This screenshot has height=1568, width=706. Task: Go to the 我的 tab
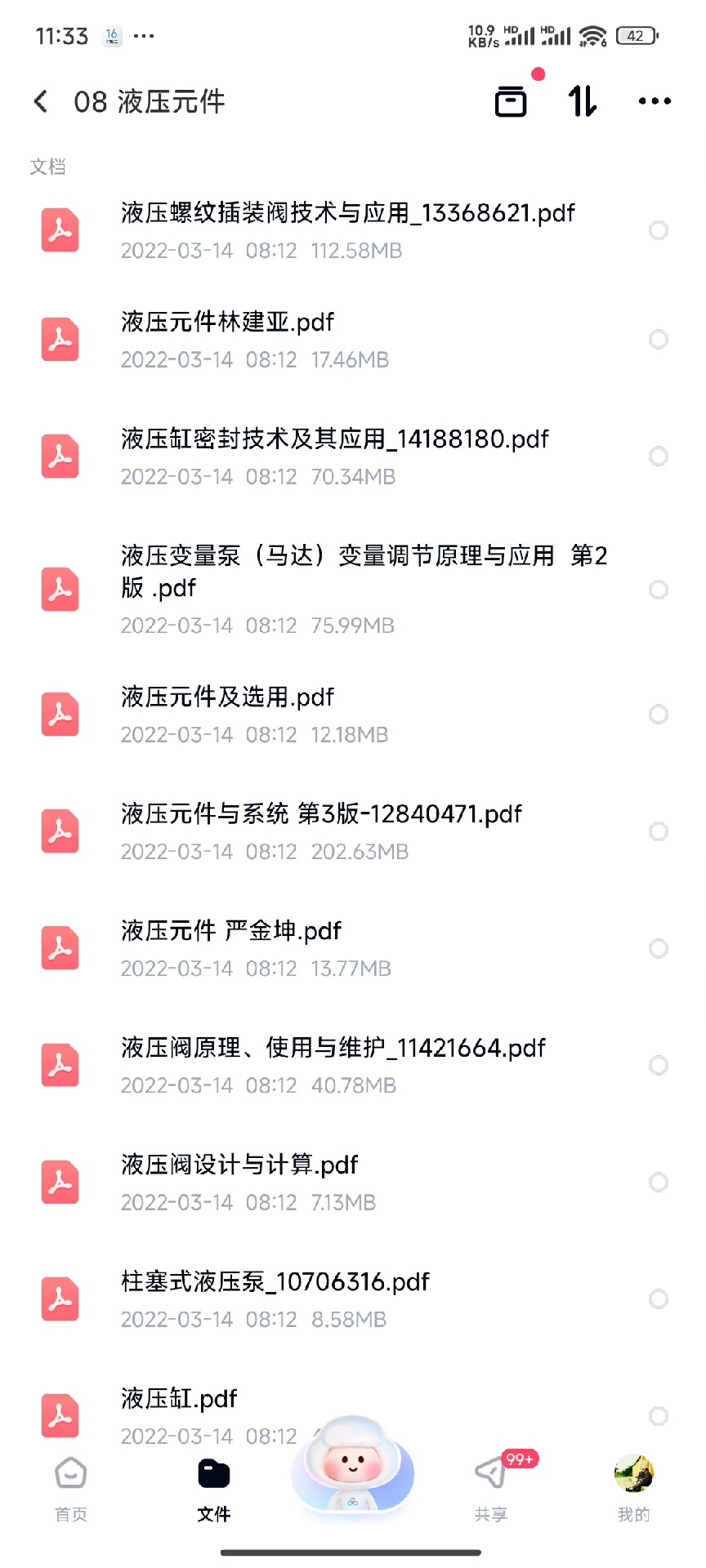(633, 1488)
